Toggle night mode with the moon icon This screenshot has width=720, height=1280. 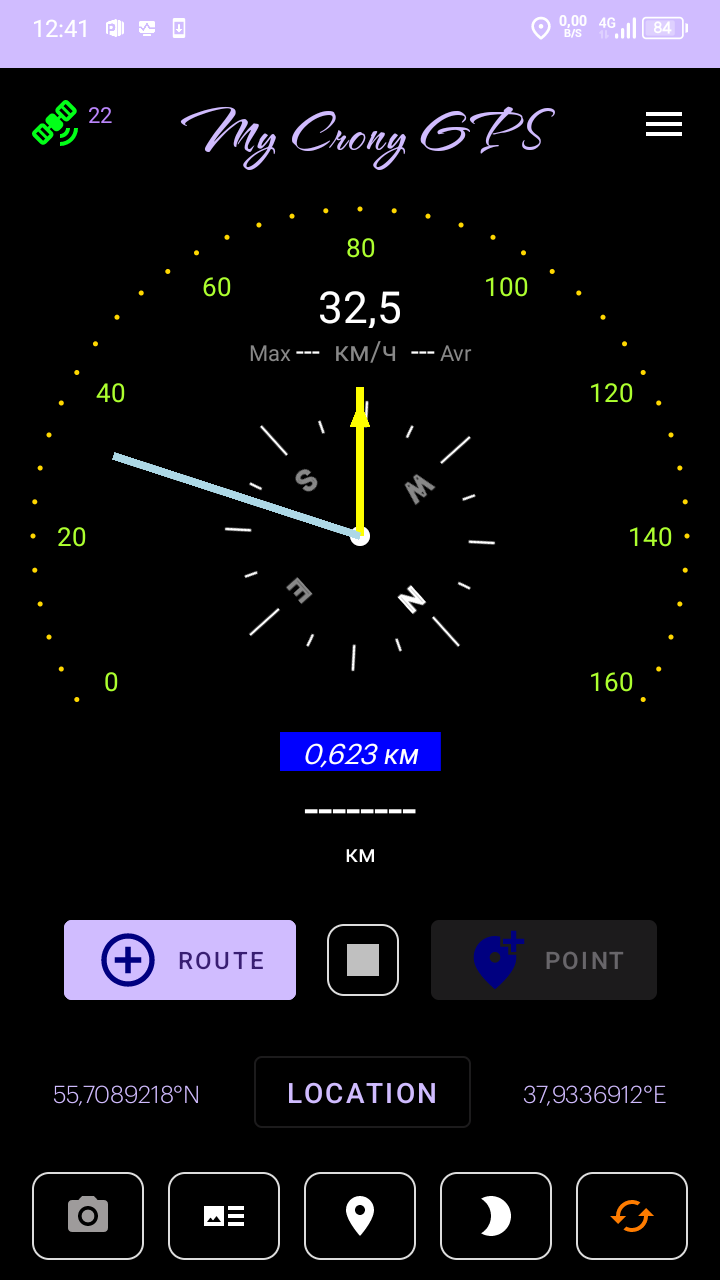click(x=496, y=1216)
